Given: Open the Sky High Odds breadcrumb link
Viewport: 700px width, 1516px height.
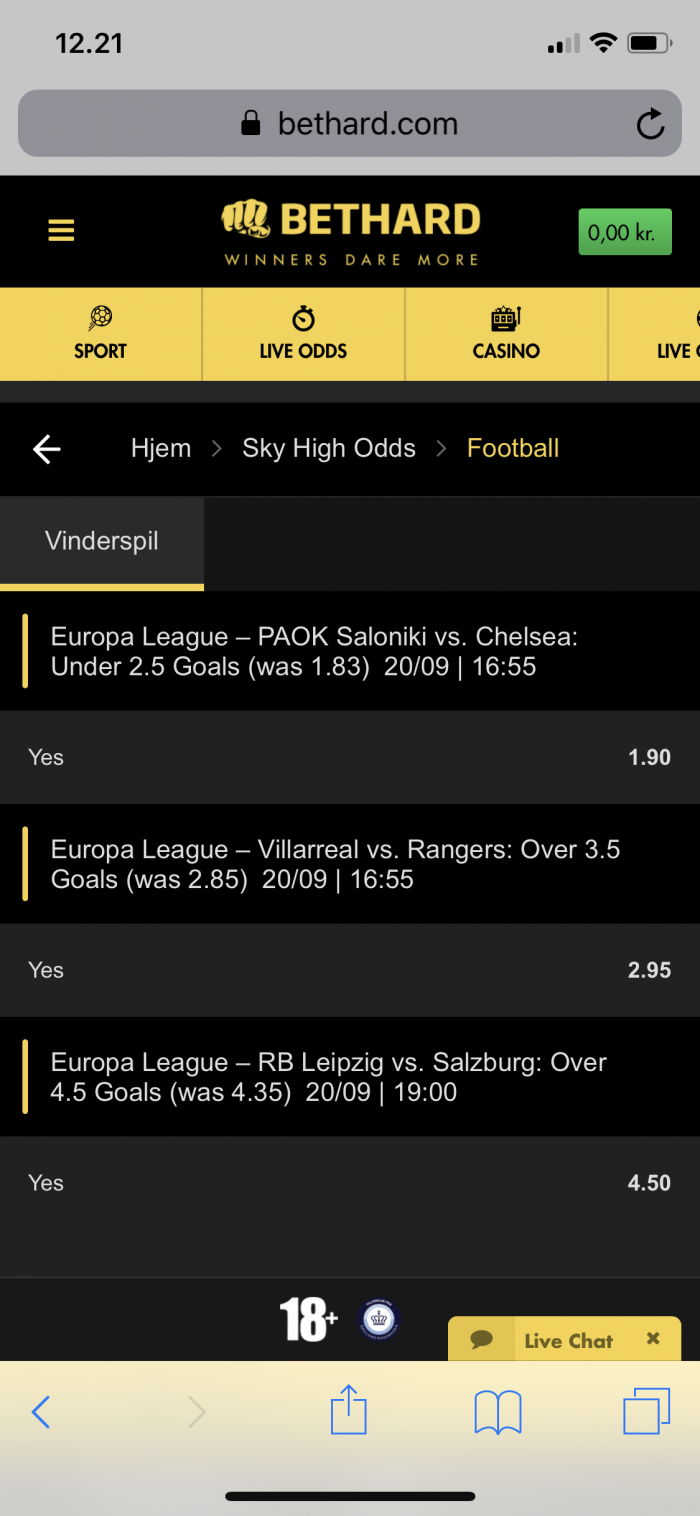Looking at the screenshot, I should click(x=329, y=448).
